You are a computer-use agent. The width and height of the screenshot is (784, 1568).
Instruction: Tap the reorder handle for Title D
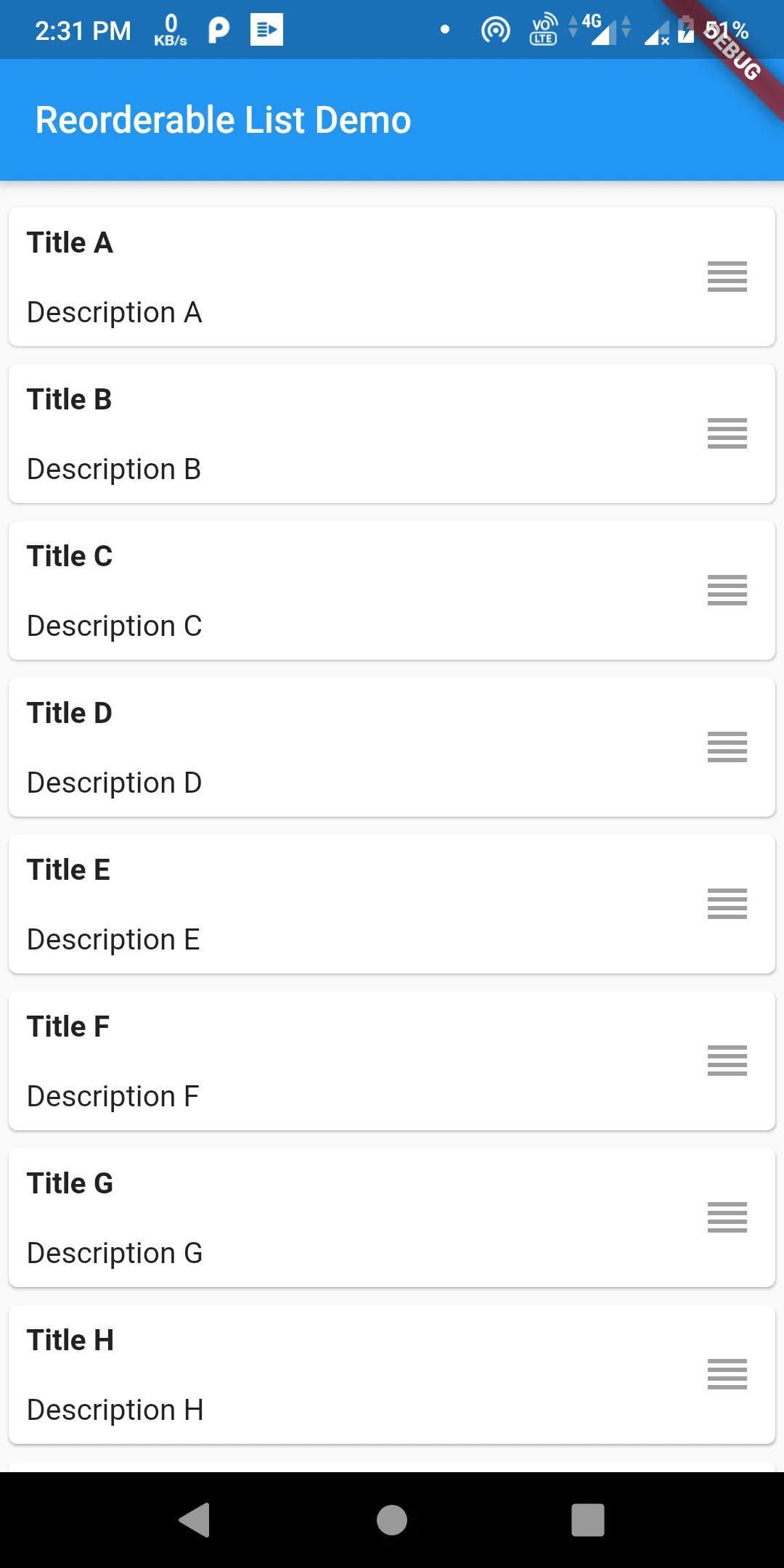[727, 747]
